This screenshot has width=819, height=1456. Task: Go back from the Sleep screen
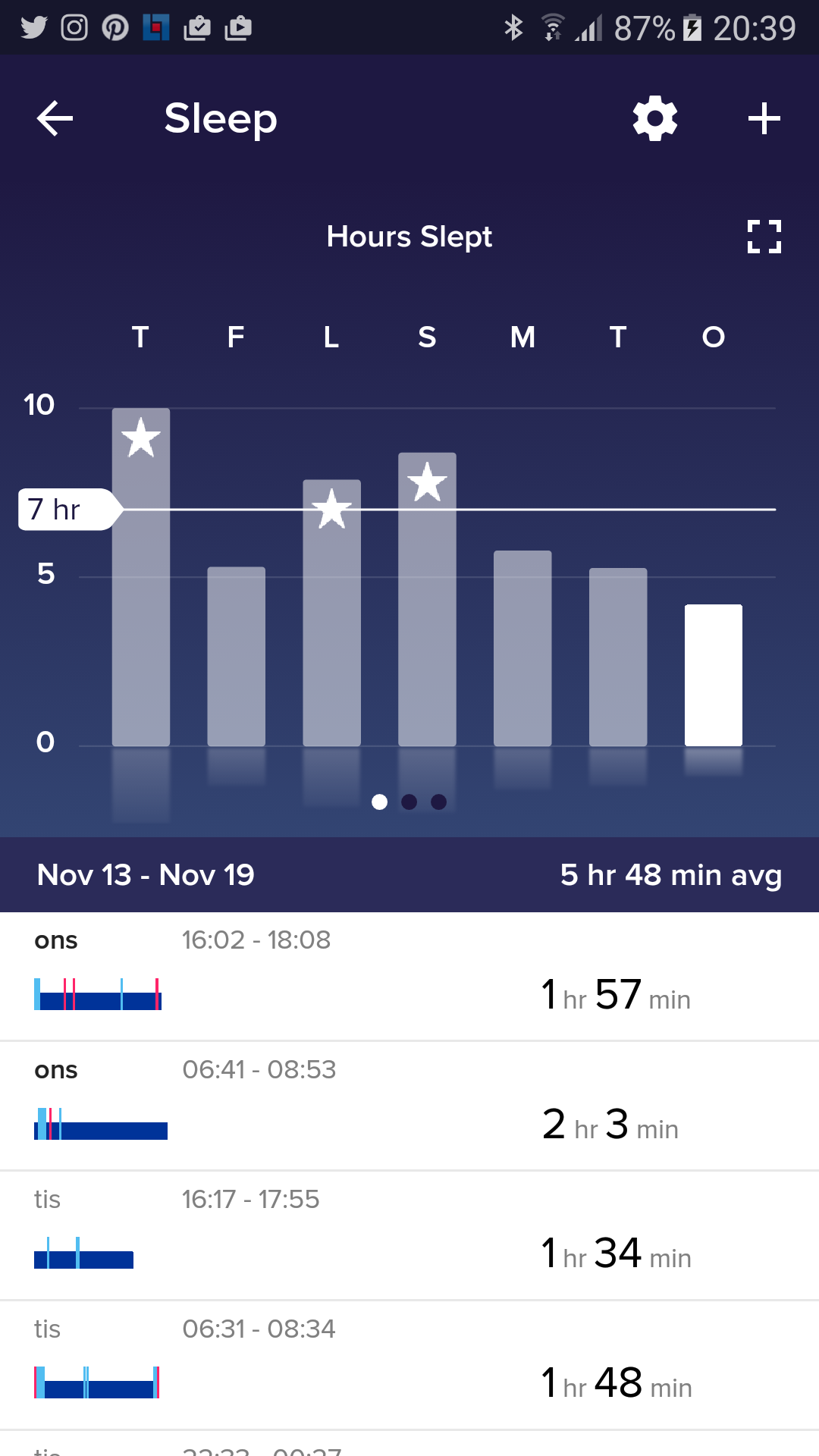(55, 119)
